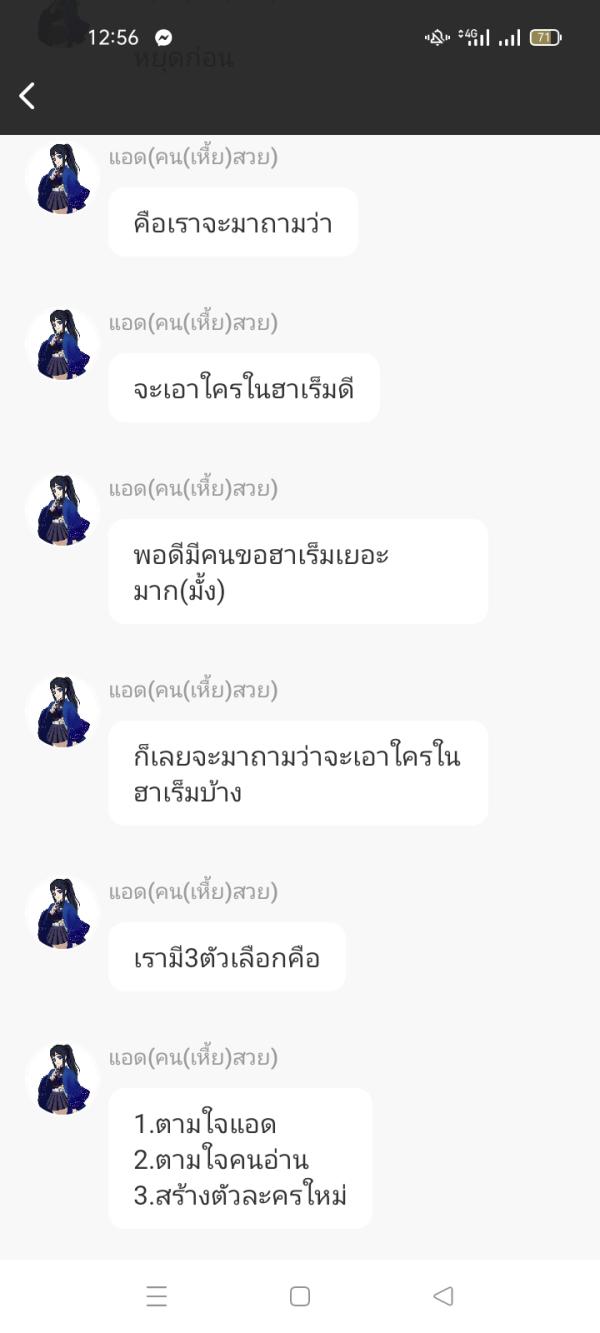Open recent apps from the navigation bar

point(157,1296)
